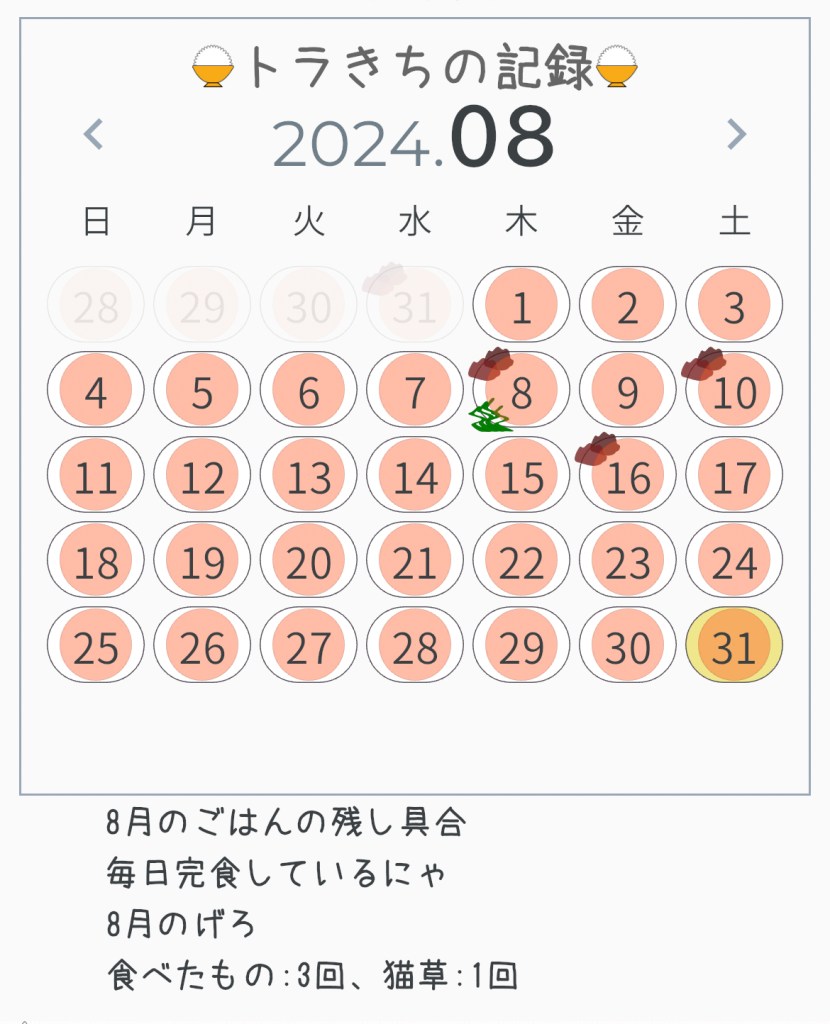
Task: Select date 3 on Saturday column
Action: coord(734,305)
